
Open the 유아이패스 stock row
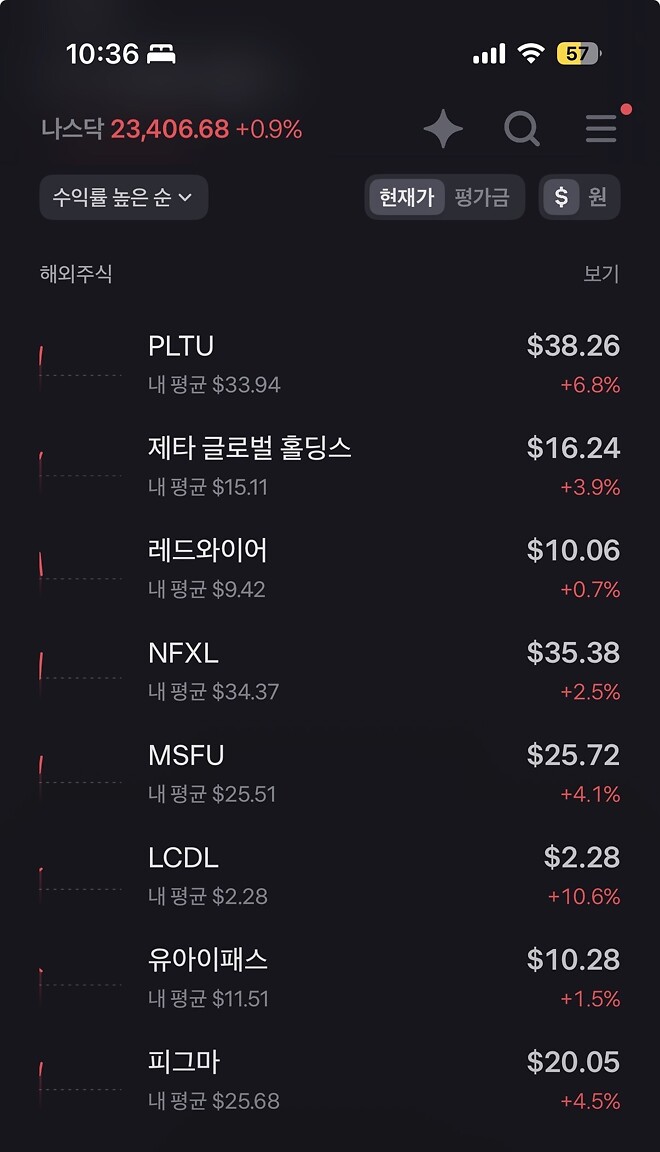click(x=330, y=977)
